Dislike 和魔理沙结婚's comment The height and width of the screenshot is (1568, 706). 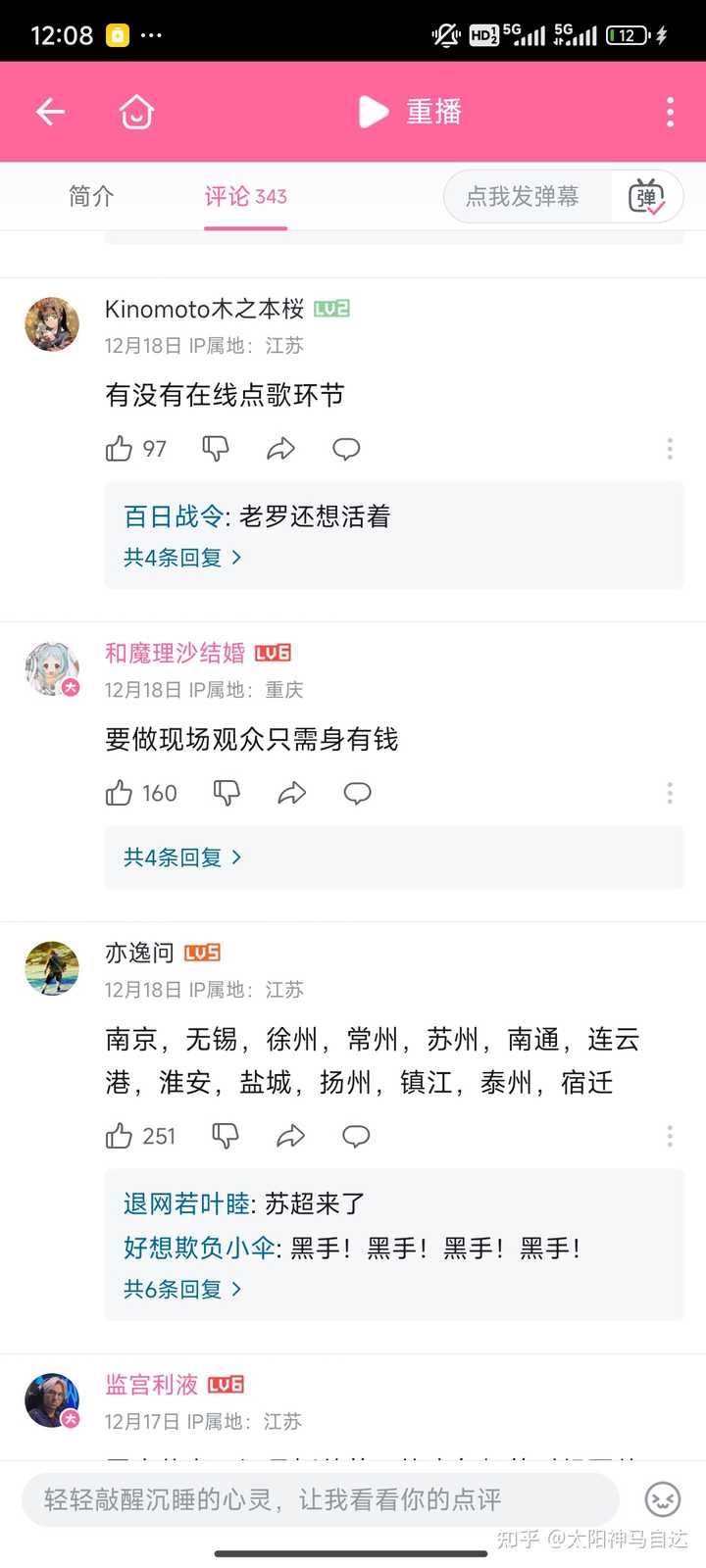click(x=227, y=793)
